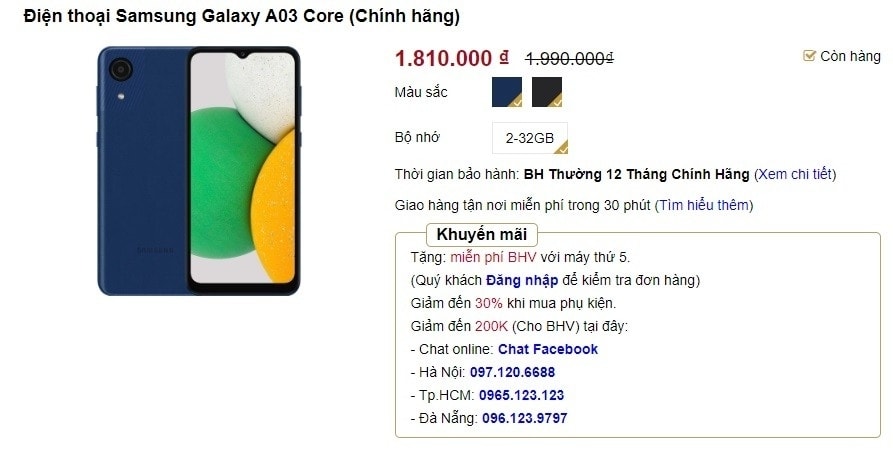Open the Tìm hiểu thêm delivery link
The height and width of the screenshot is (450, 893).
point(704,205)
